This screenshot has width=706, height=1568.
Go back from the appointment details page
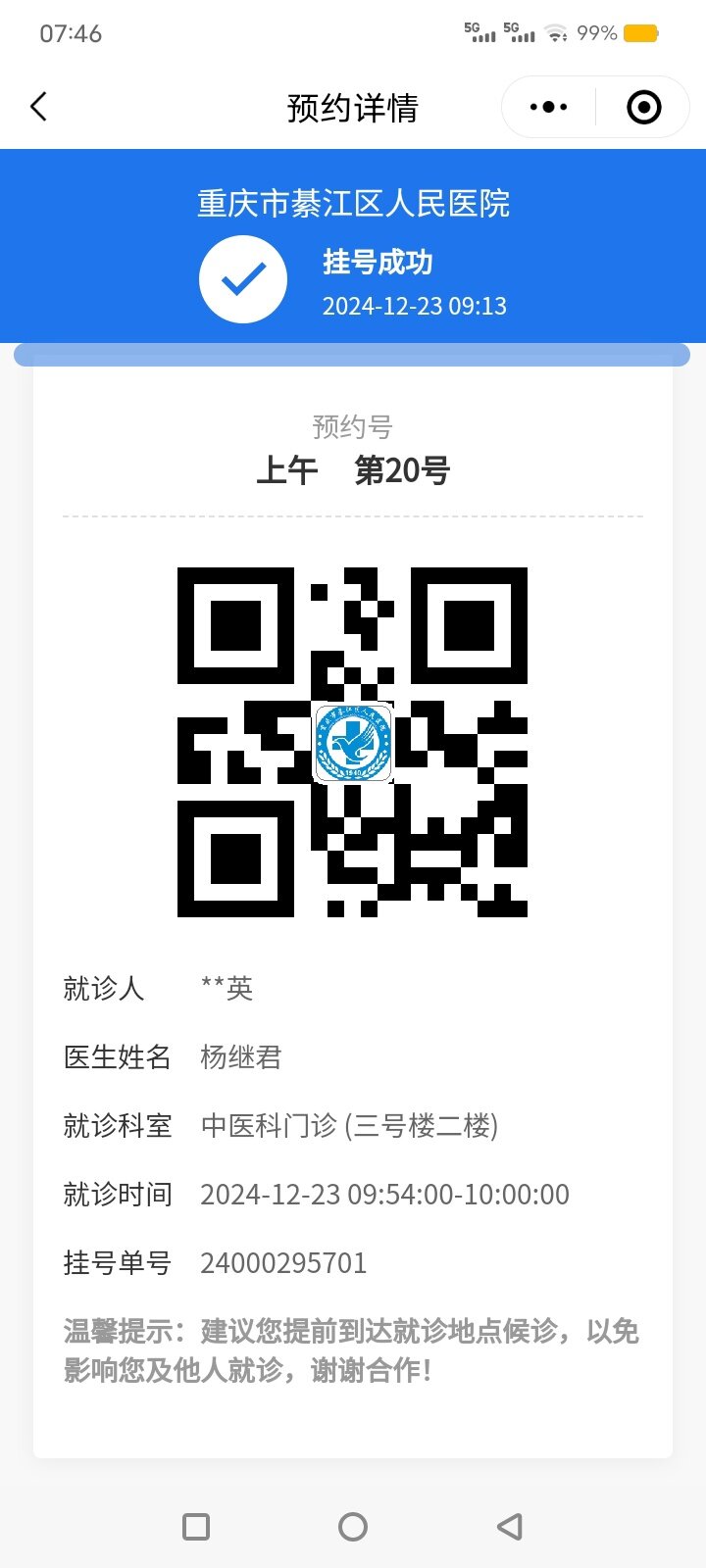[39, 107]
